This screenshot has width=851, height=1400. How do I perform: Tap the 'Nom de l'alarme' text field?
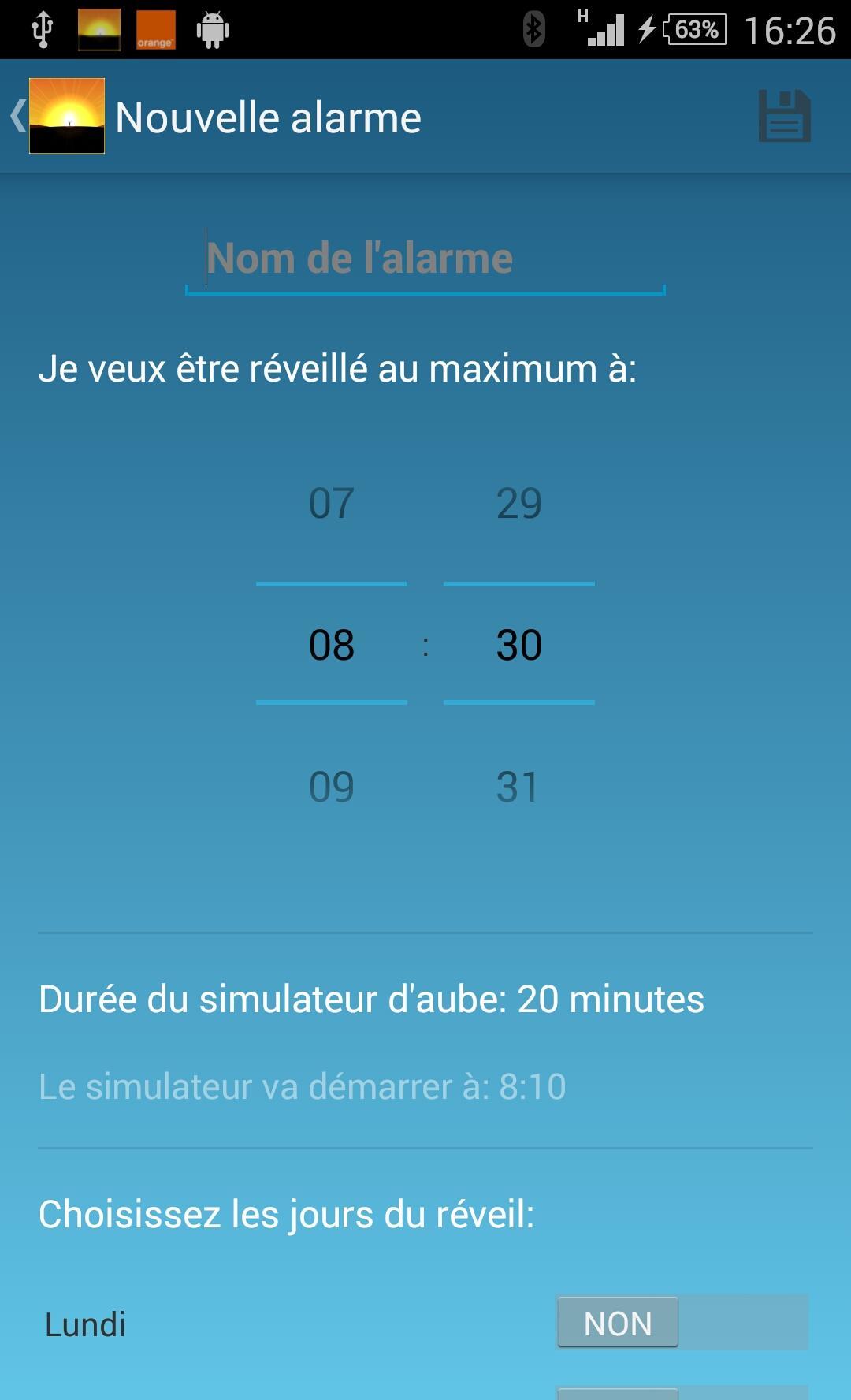click(425, 258)
